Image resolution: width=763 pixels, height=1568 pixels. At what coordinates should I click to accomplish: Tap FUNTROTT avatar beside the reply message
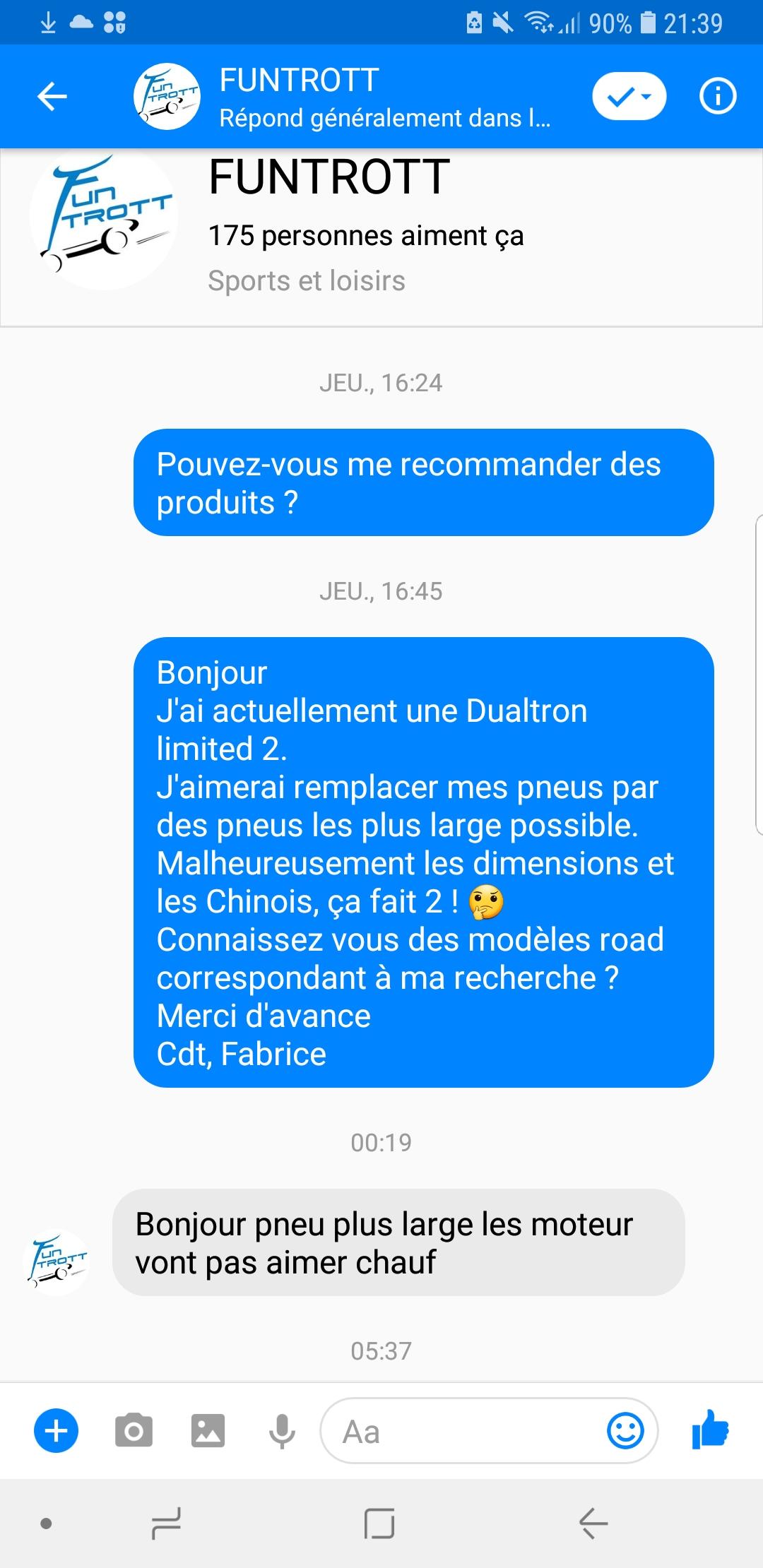[57, 1262]
